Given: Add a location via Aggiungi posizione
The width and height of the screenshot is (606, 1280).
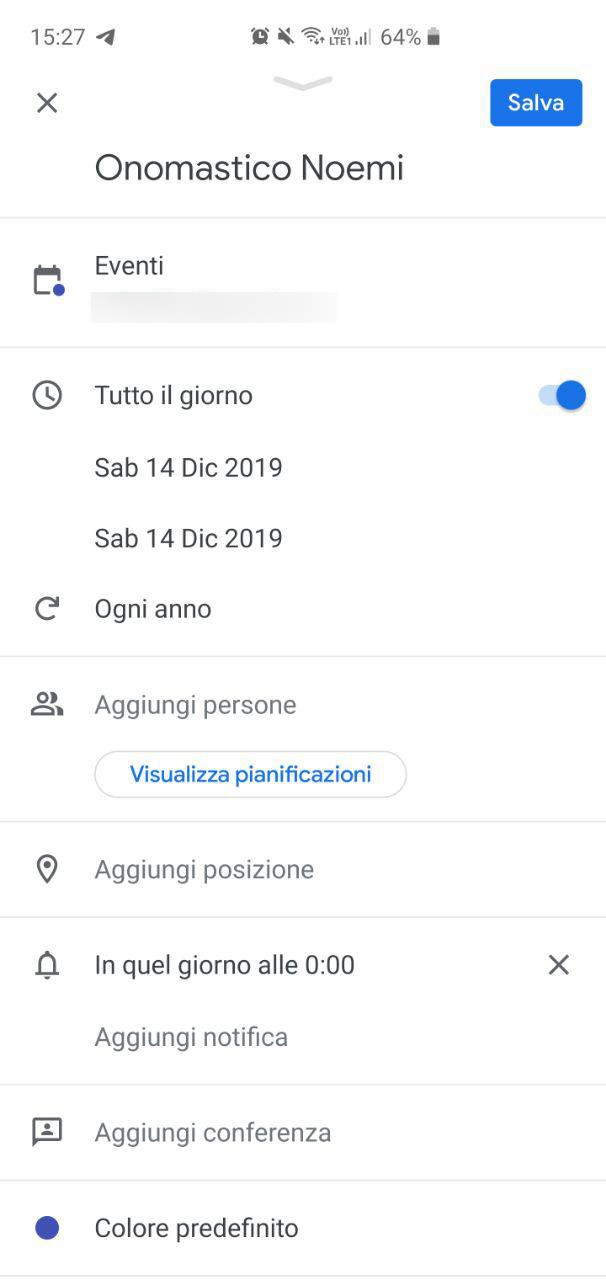Looking at the screenshot, I should pyautogui.click(x=303, y=869).
